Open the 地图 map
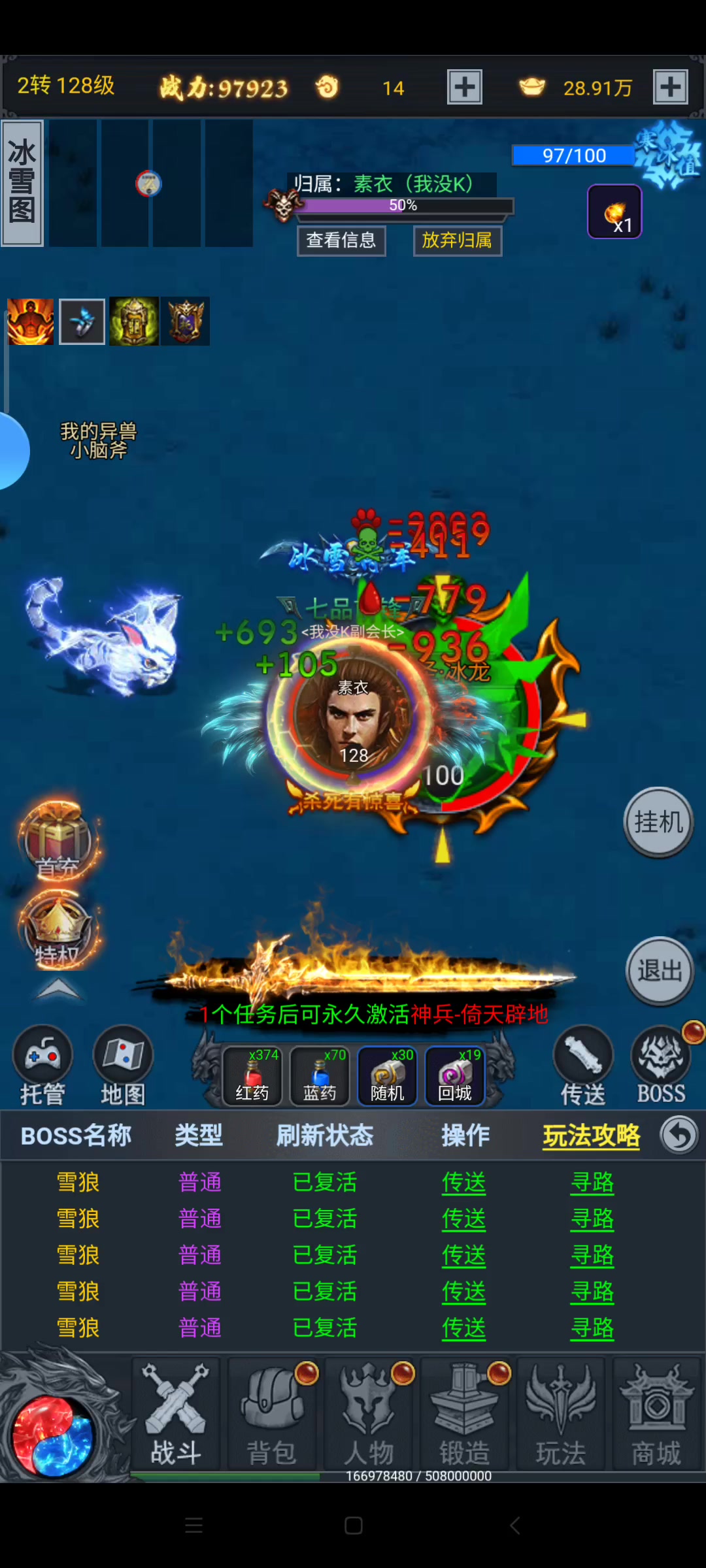The width and height of the screenshot is (706, 1568). click(123, 1066)
